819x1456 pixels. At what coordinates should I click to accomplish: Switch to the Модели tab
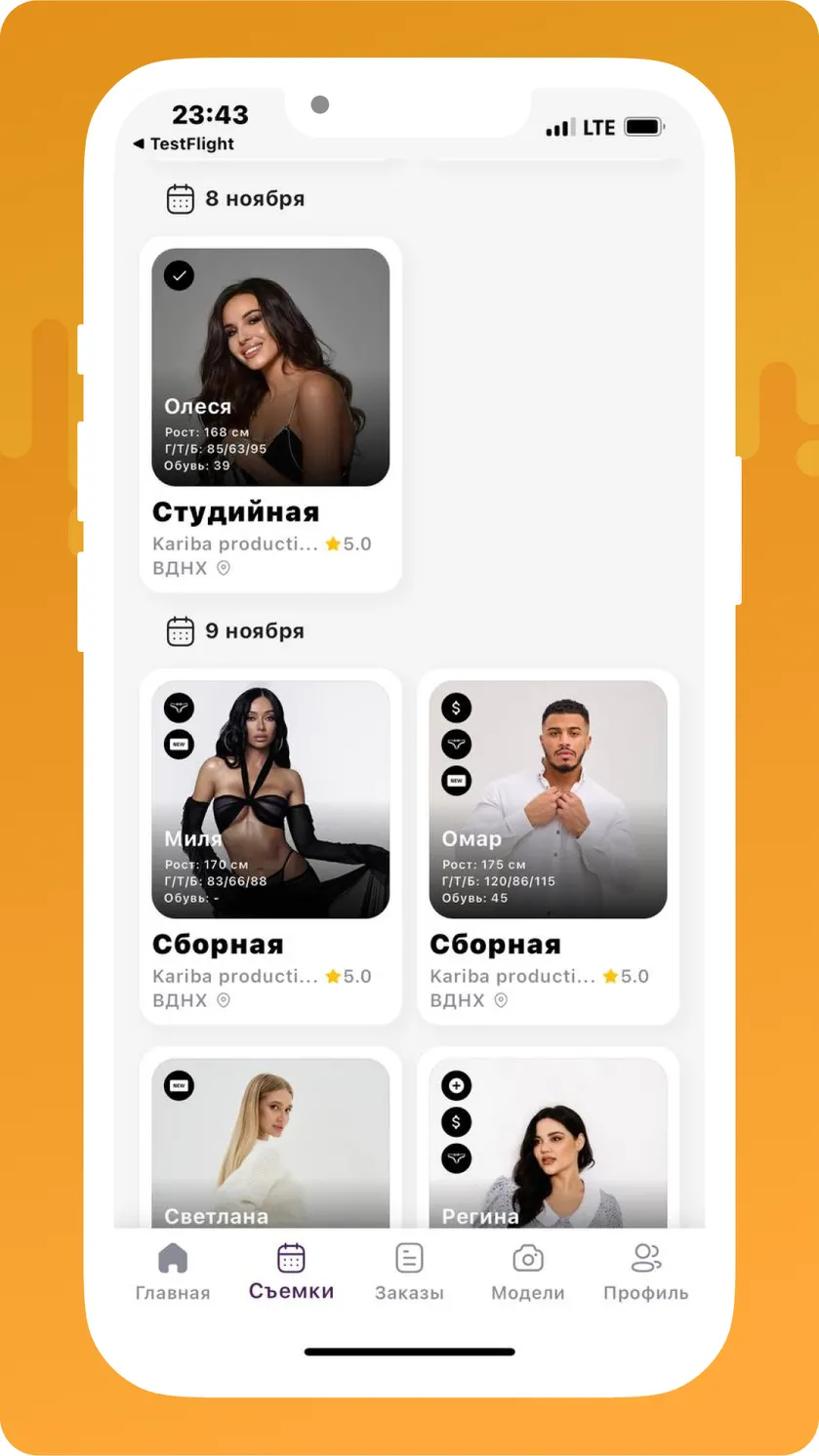pos(527,1273)
